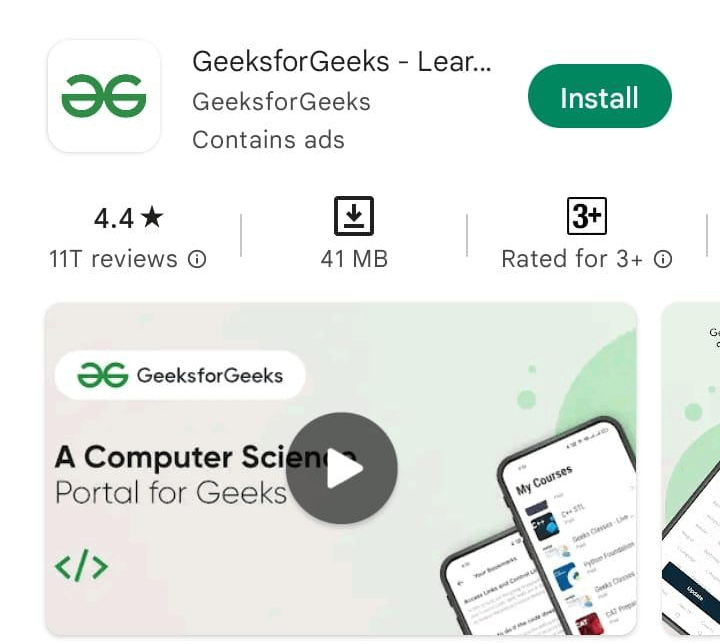The image size is (720, 644).
Task: Open the second screenshot preview
Action: coord(692,470)
